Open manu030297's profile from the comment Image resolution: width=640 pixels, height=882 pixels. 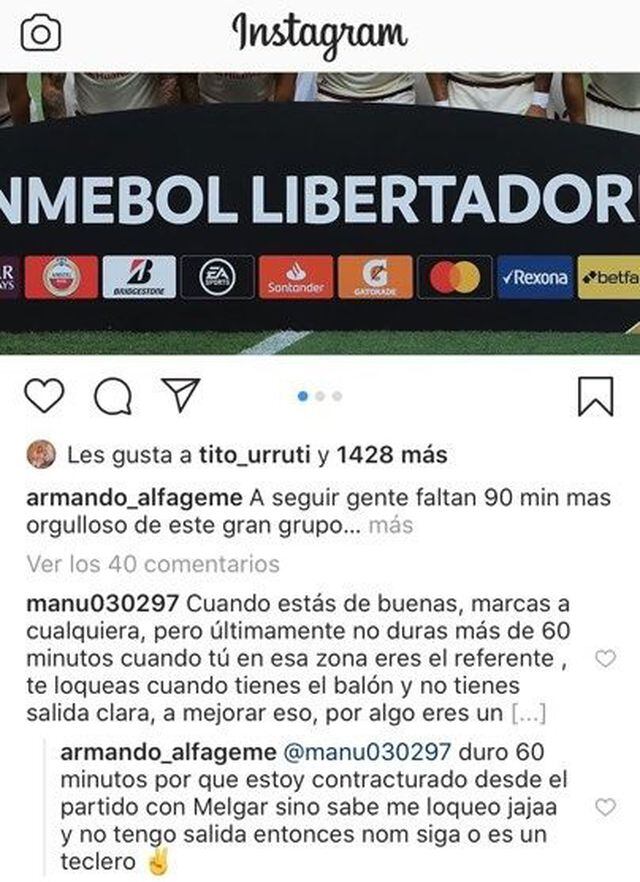tap(103, 604)
